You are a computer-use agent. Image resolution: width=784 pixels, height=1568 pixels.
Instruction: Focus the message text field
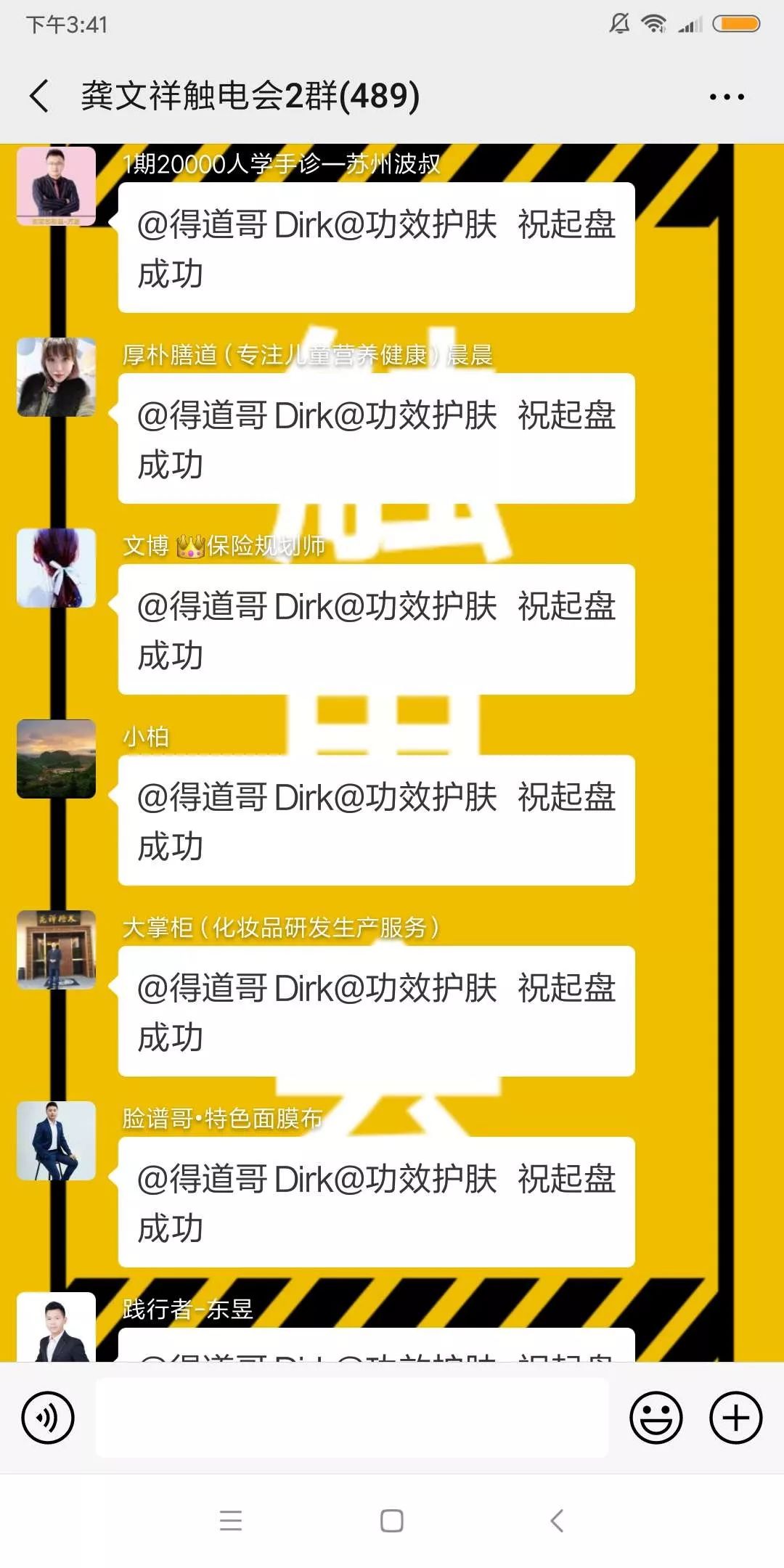click(x=352, y=1417)
